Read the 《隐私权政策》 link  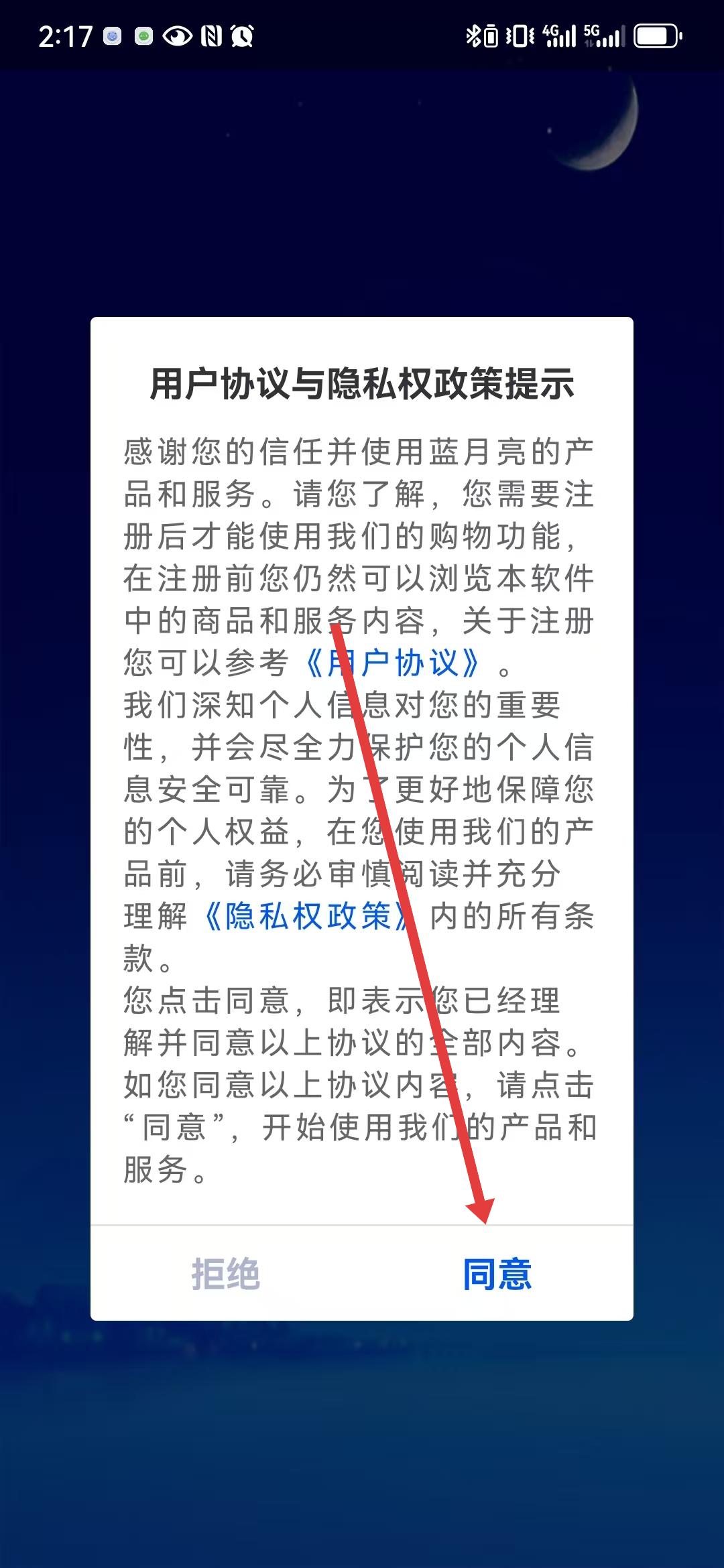[307, 917]
